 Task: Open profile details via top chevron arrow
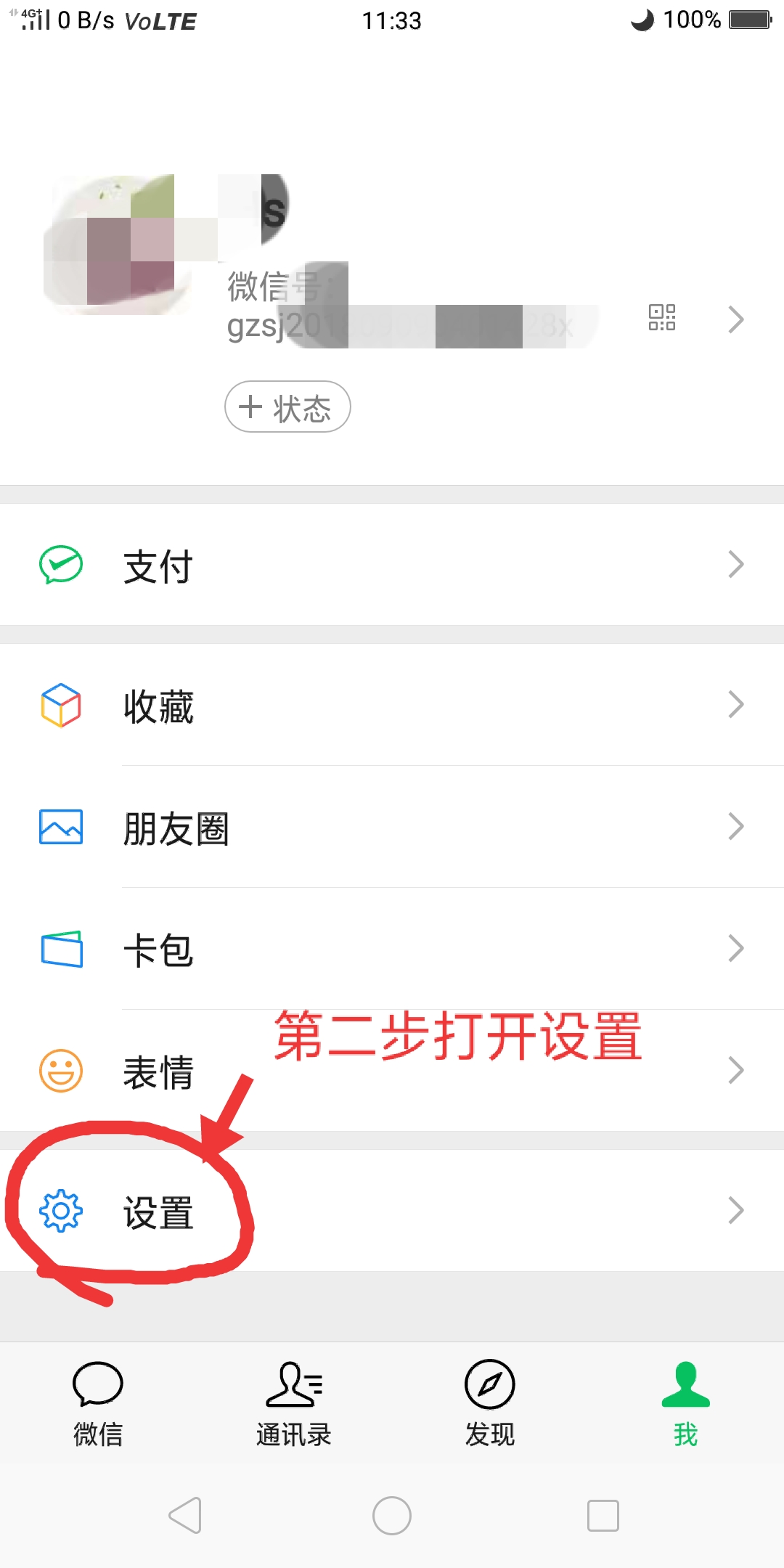(x=736, y=319)
